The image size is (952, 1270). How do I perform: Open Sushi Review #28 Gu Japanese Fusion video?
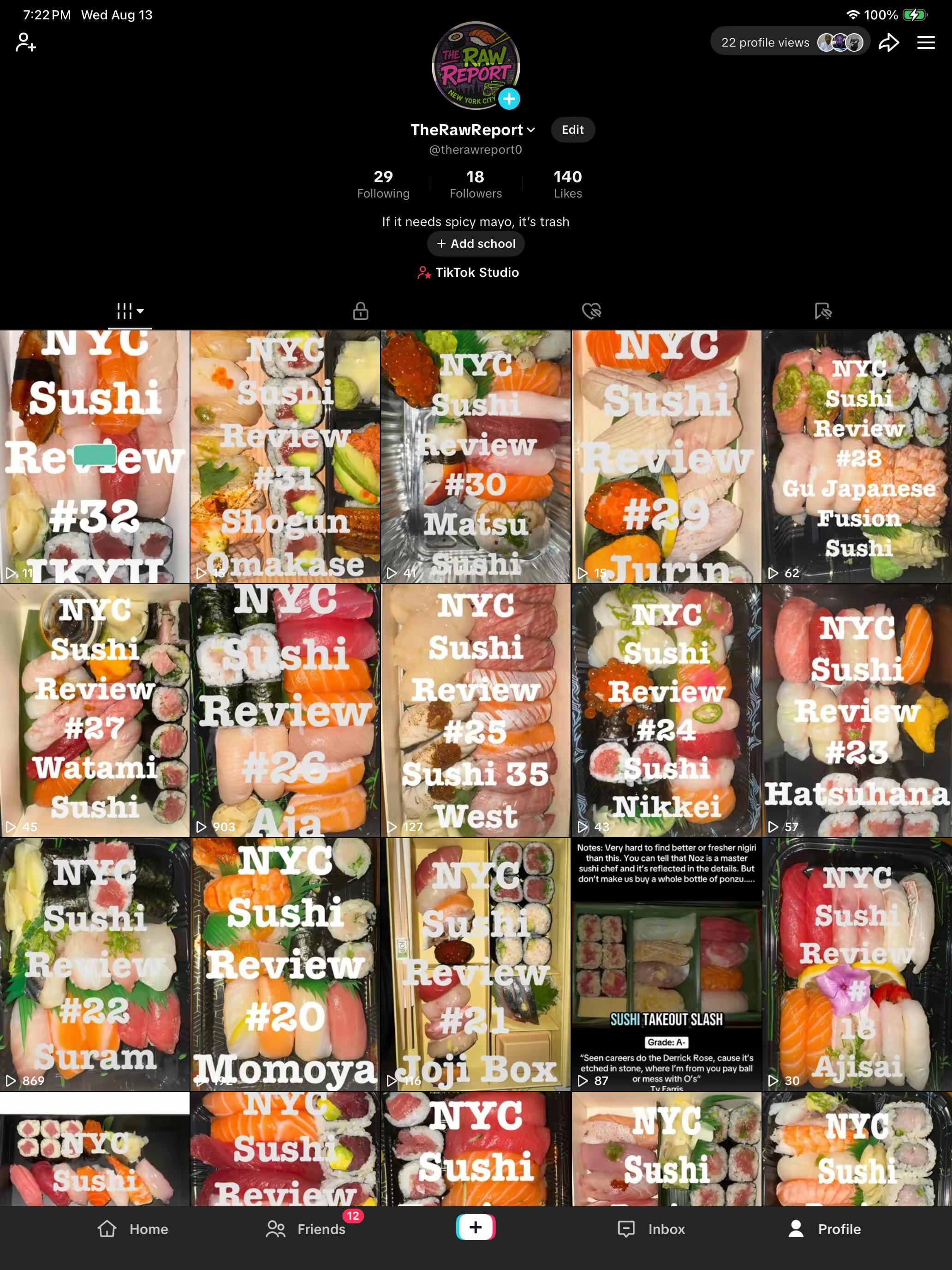(x=857, y=456)
